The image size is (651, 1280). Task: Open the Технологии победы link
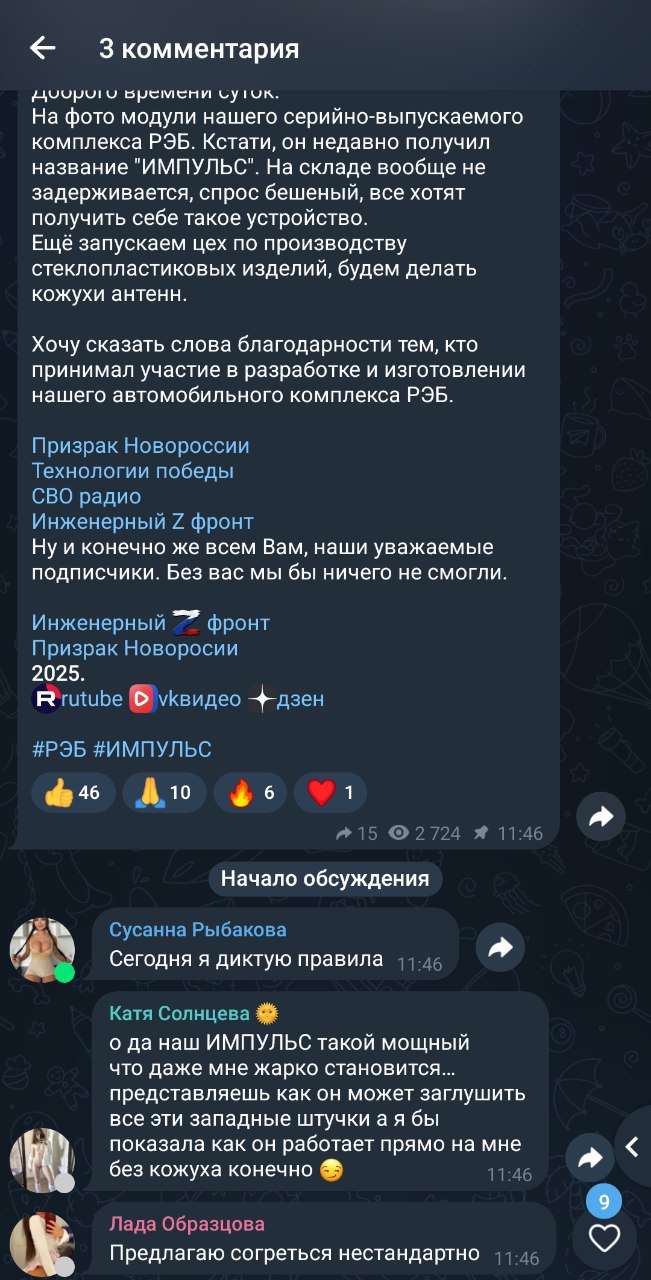(x=132, y=471)
